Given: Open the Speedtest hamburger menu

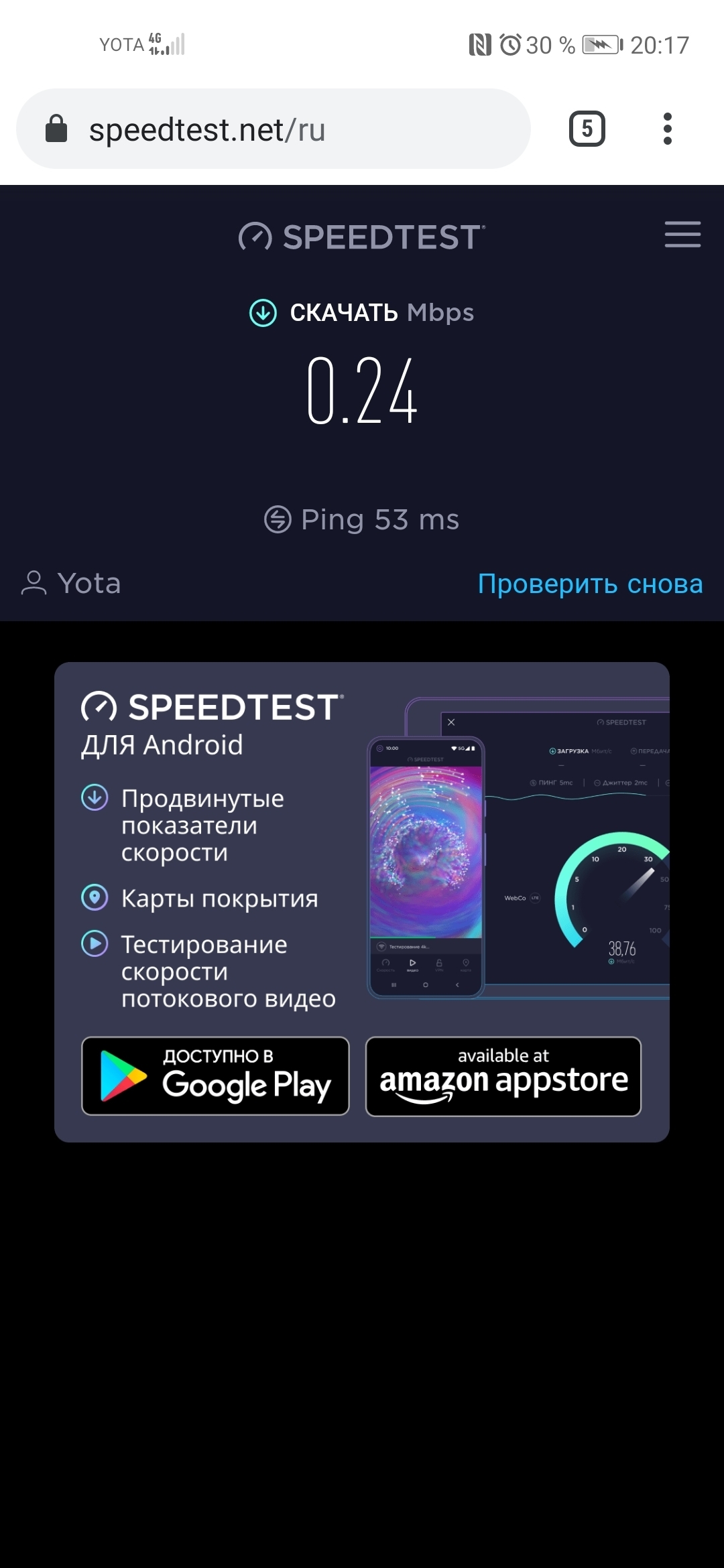Looking at the screenshot, I should click(682, 235).
